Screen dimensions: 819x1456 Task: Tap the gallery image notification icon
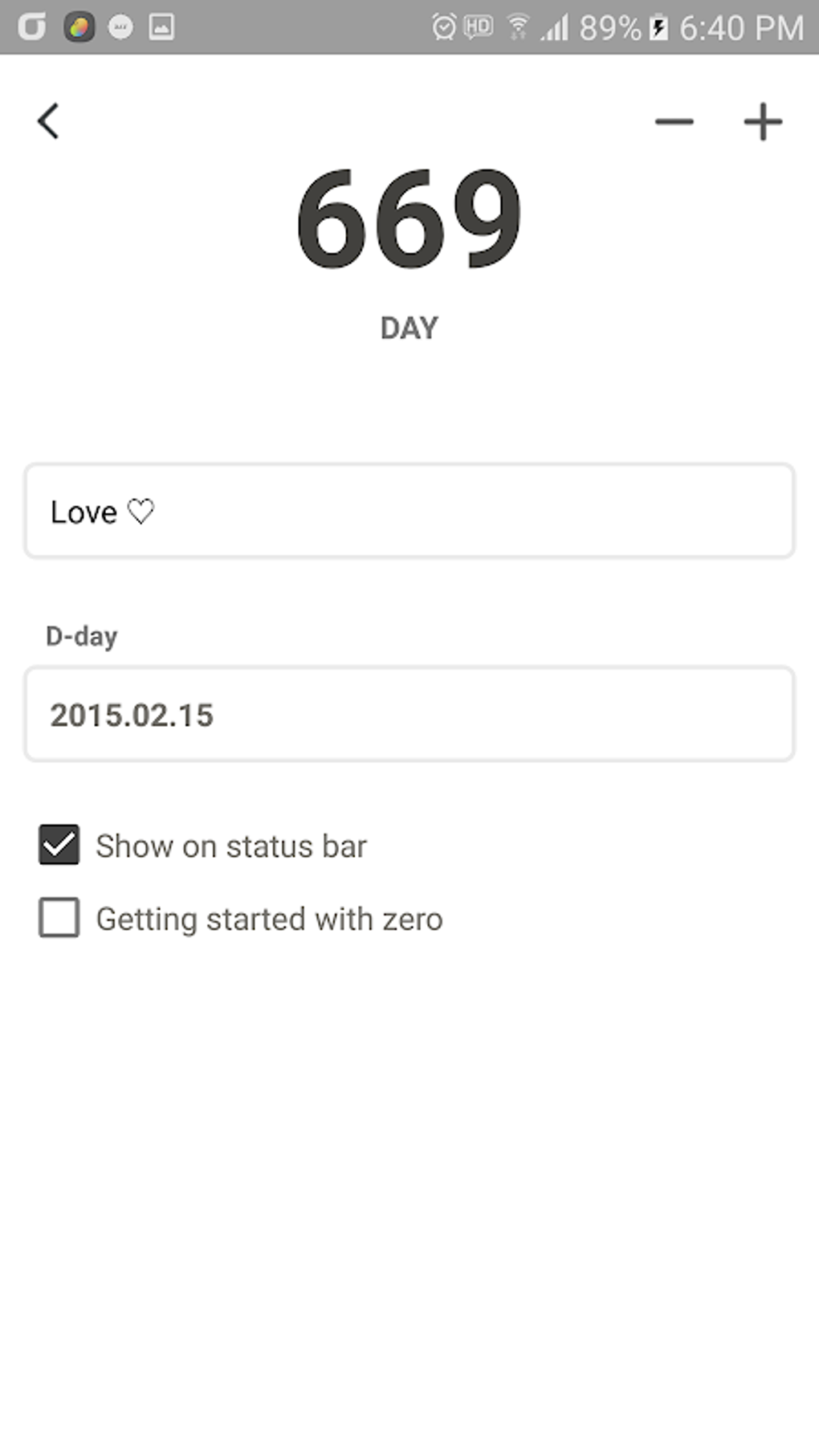click(162, 27)
